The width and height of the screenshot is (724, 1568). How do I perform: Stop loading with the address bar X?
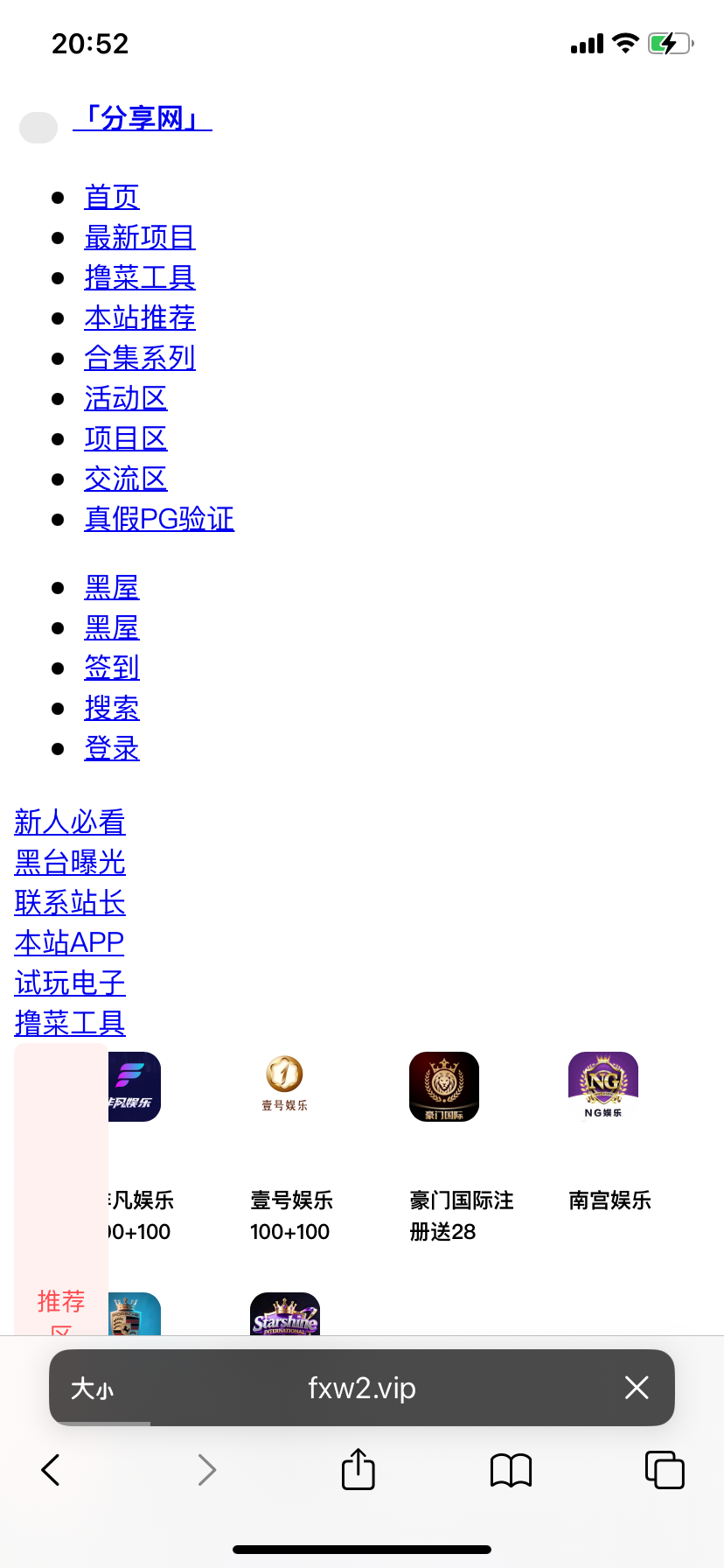click(637, 1387)
